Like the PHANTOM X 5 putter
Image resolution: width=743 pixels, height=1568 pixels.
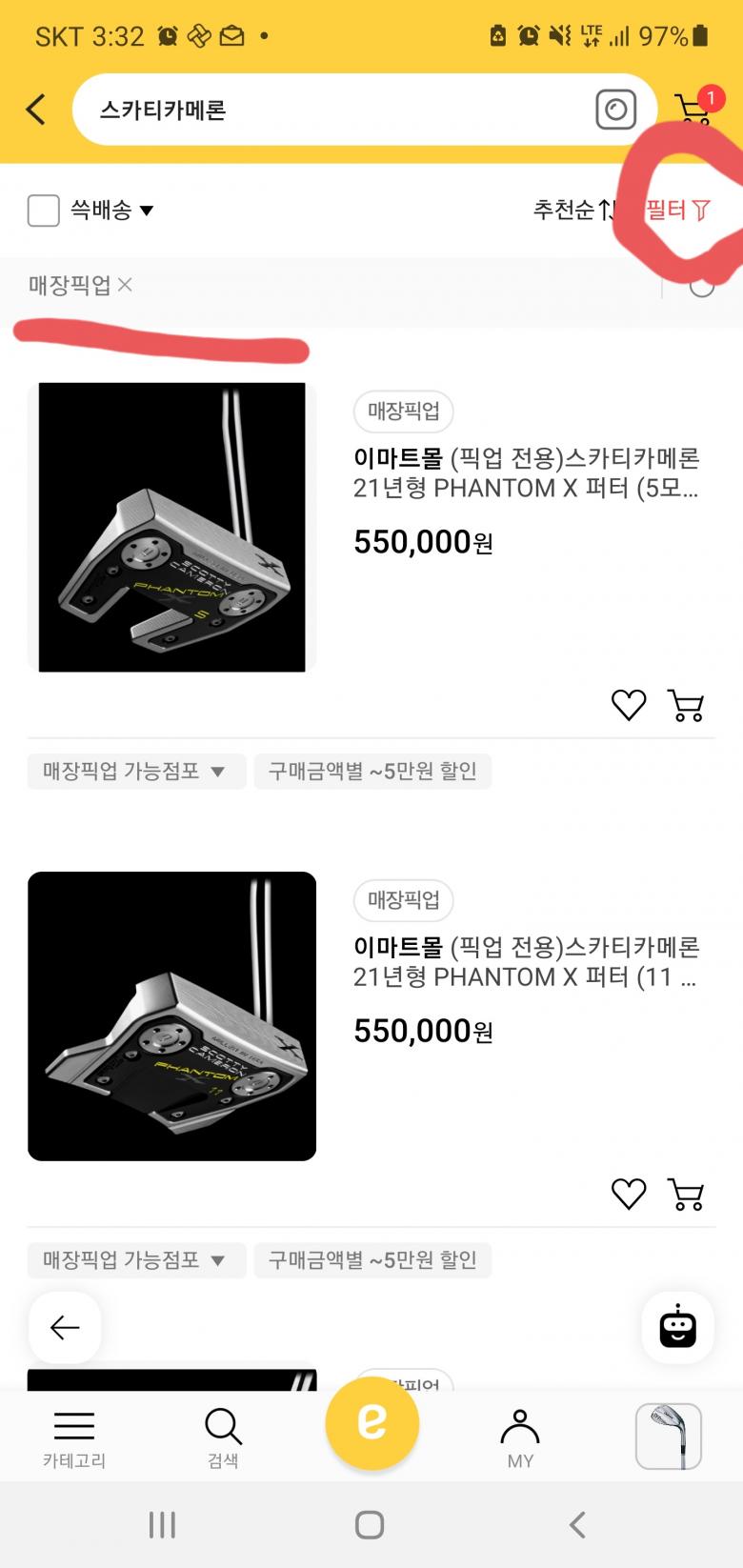pyautogui.click(x=629, y=705)
